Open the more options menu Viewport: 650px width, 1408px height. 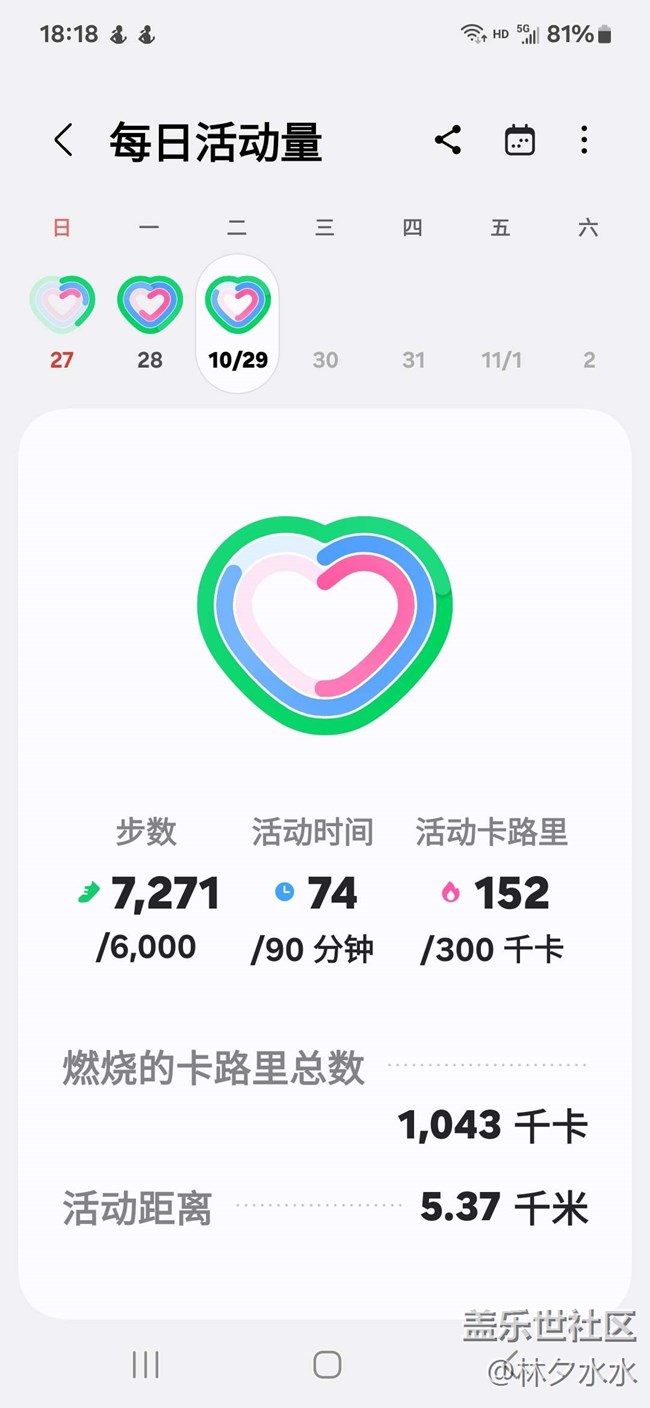(x=584, y=140)
